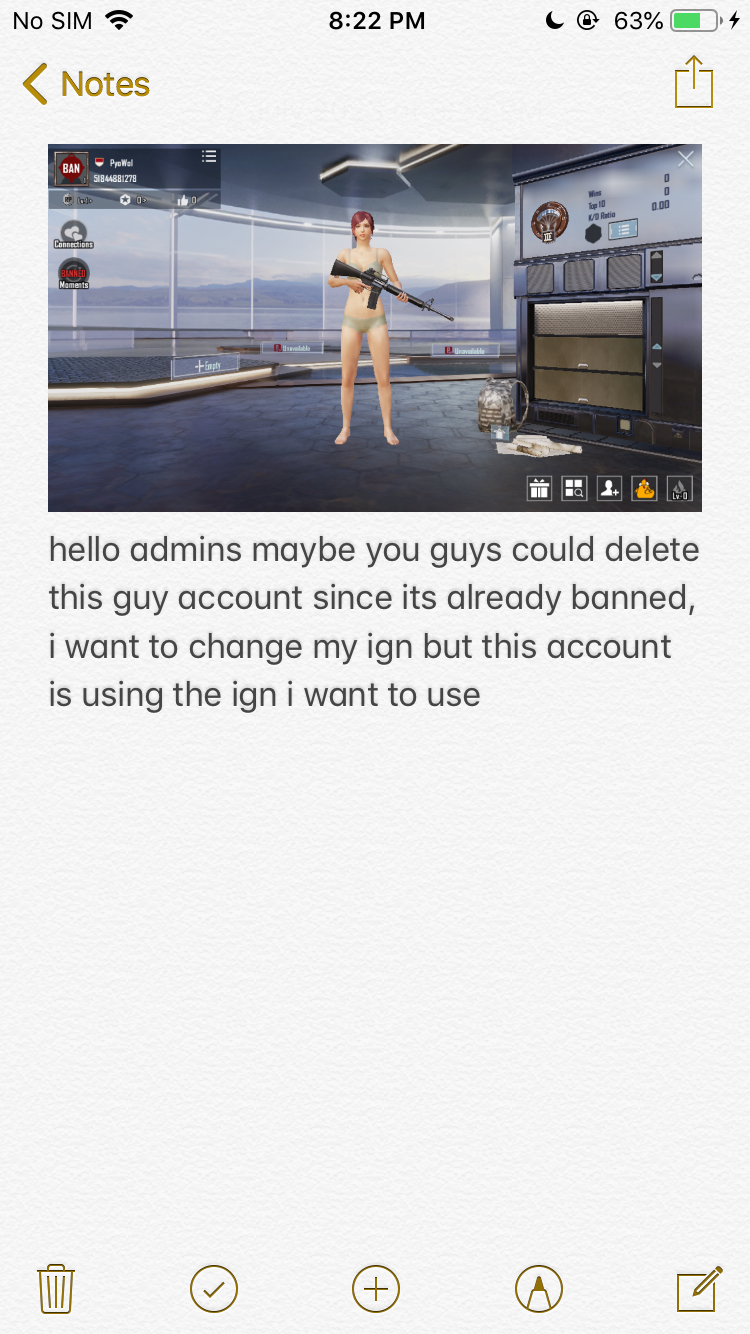
Task: Open the list icon beside PyroWoI's name
Action: [x=208, y=157]
